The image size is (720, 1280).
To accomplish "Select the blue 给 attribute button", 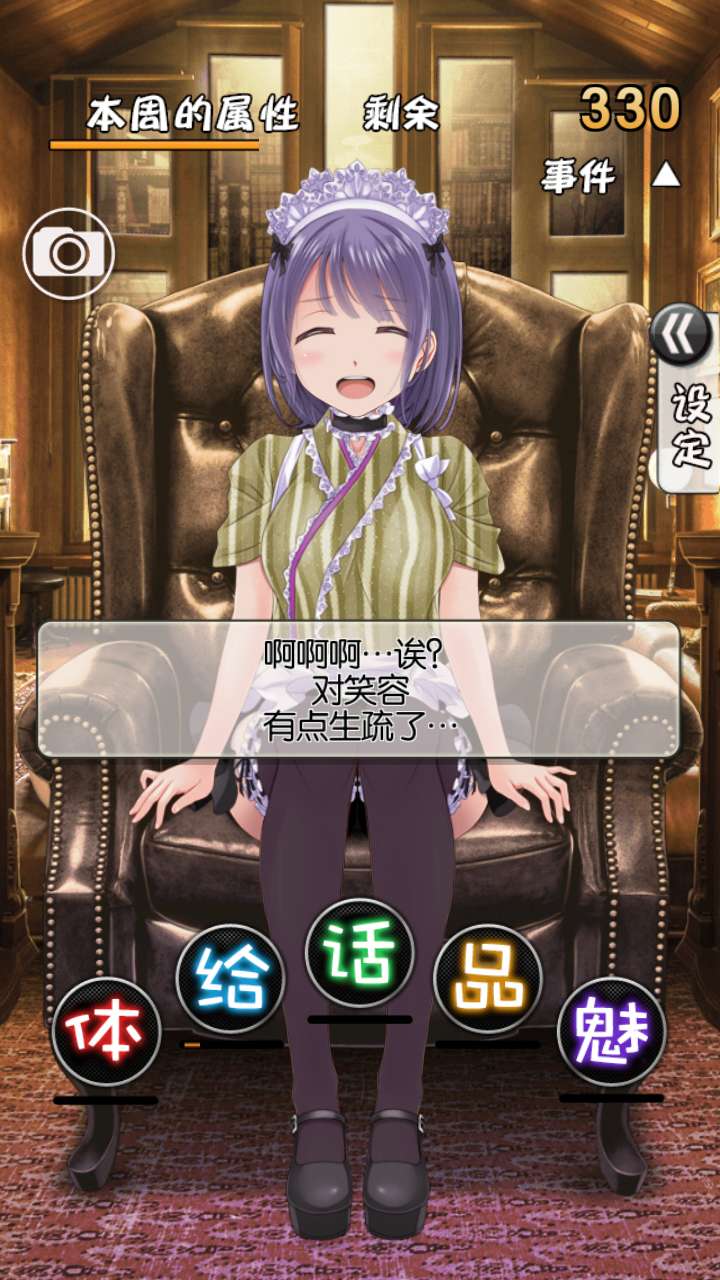I will [230, 978].
